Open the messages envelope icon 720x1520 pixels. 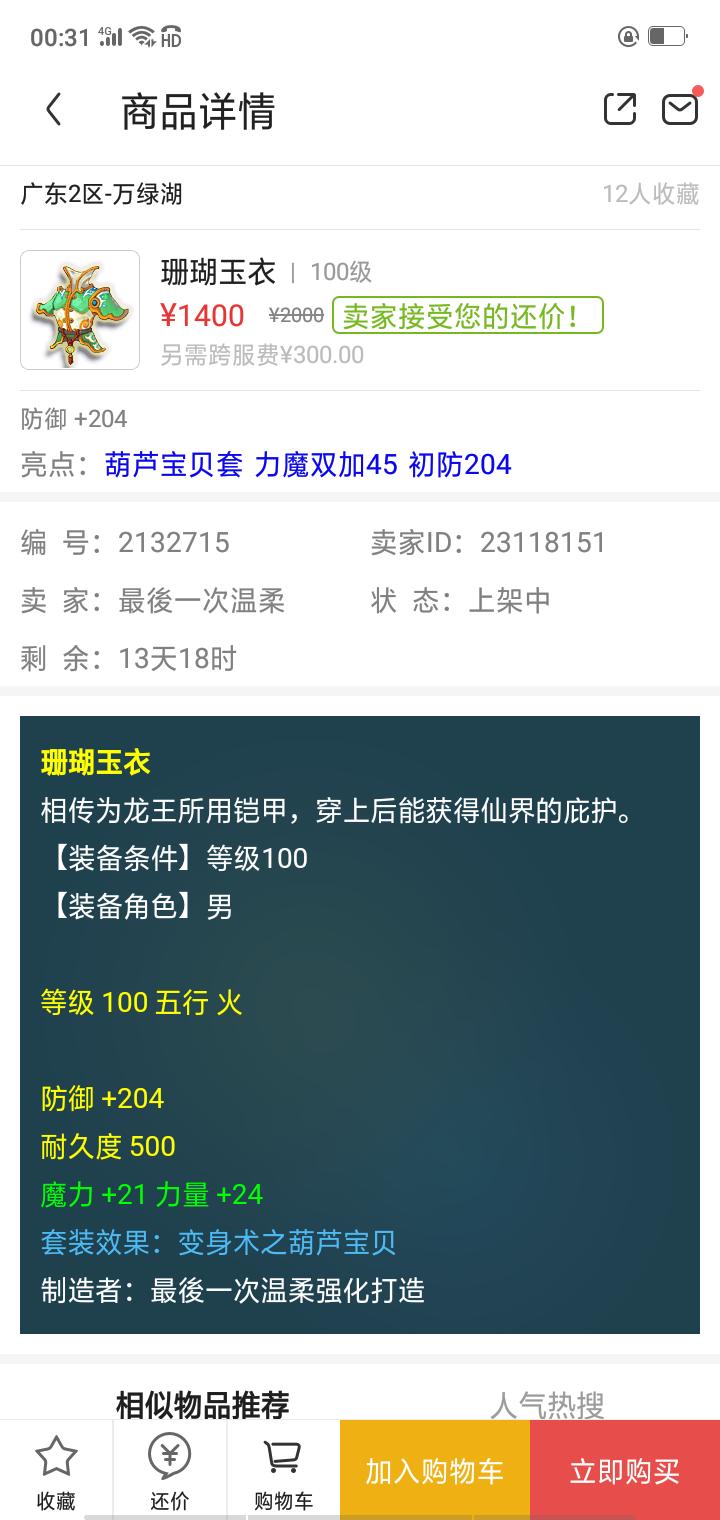(680, 109)
